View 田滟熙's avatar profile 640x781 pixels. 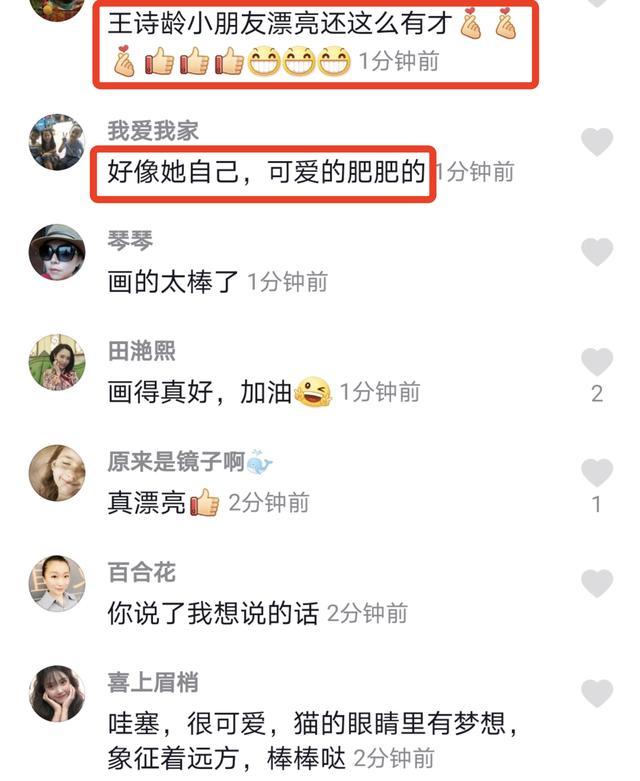tap(57, 362)
